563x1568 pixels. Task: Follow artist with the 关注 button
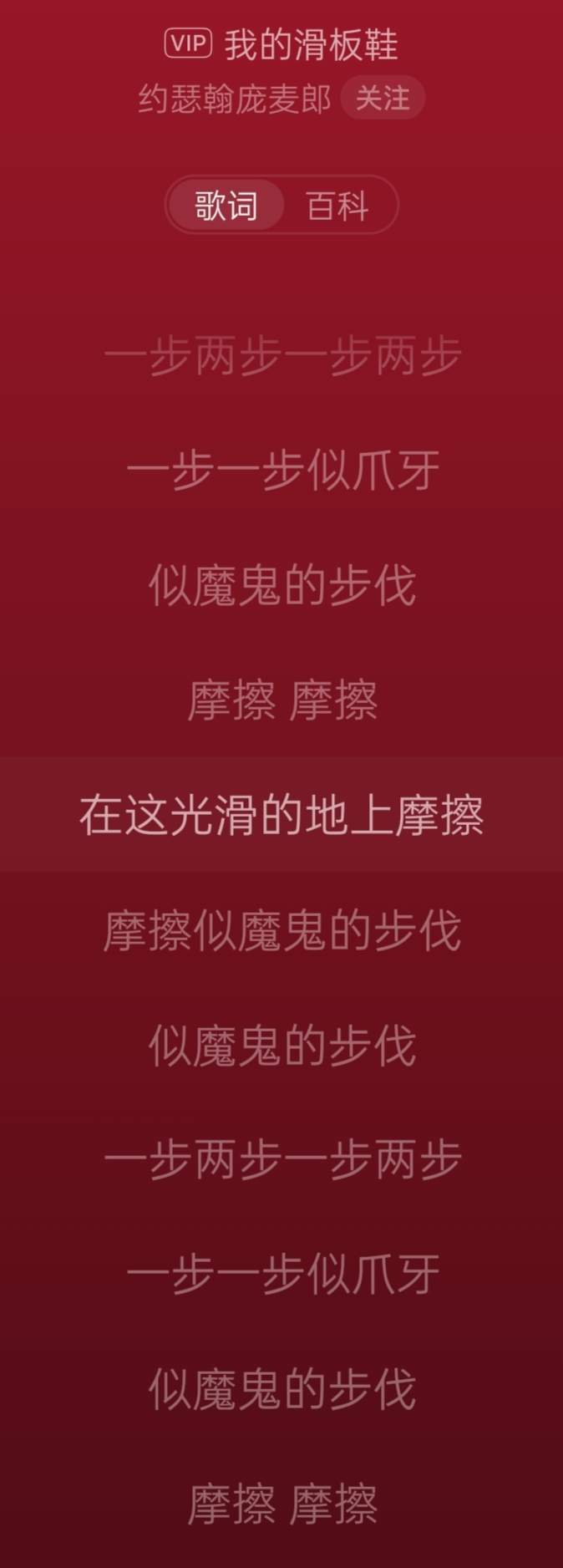pyautogui.click(x=383, y=99)
